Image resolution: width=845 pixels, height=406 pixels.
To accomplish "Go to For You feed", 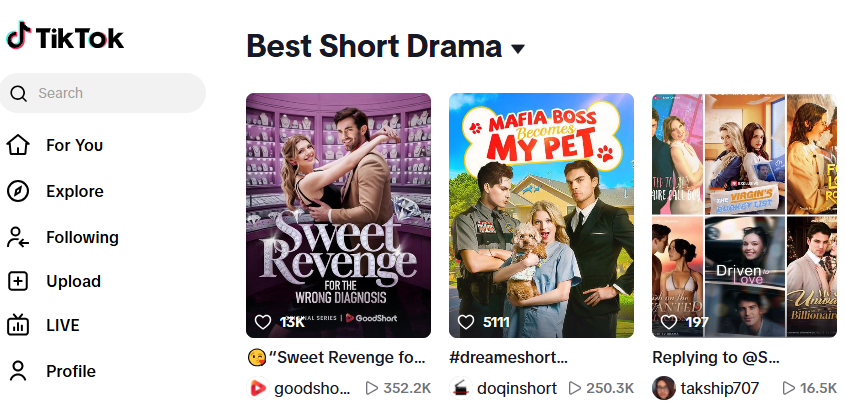I will click(73, 145).
